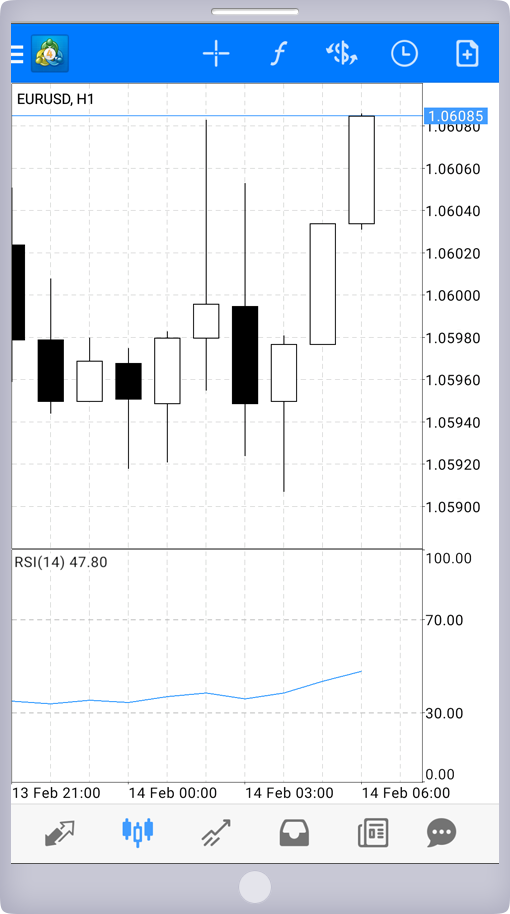This screenshot has width=510, height=914.
Task: Open the indicators function list
Action: pos(279,54)
